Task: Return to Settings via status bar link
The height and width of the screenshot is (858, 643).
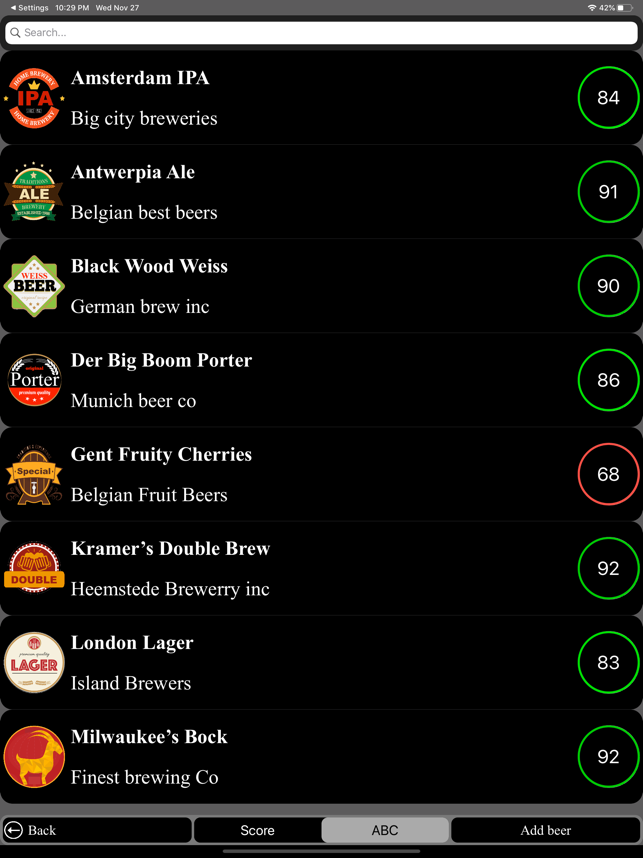Action: pos(29,7)
